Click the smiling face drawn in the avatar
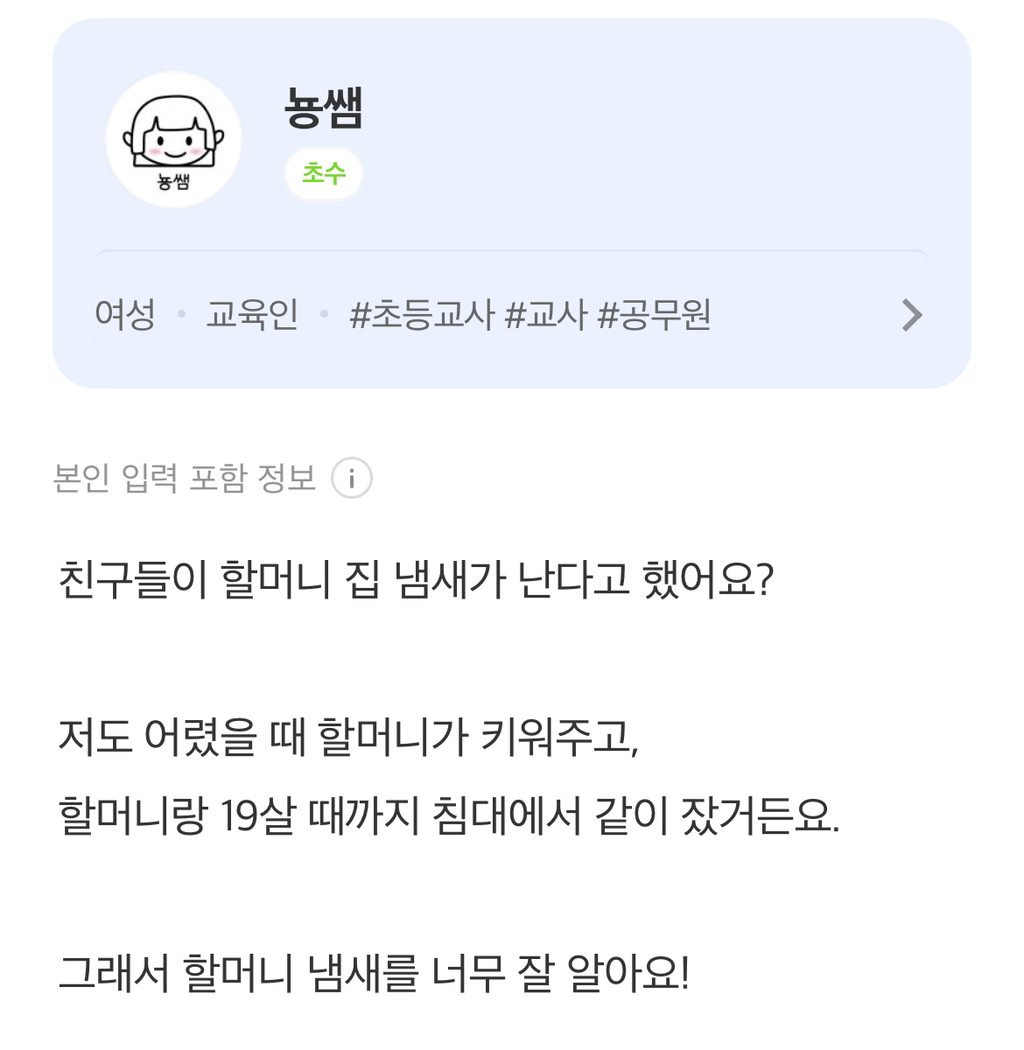 pyautogui.click(x=174, y=140)
